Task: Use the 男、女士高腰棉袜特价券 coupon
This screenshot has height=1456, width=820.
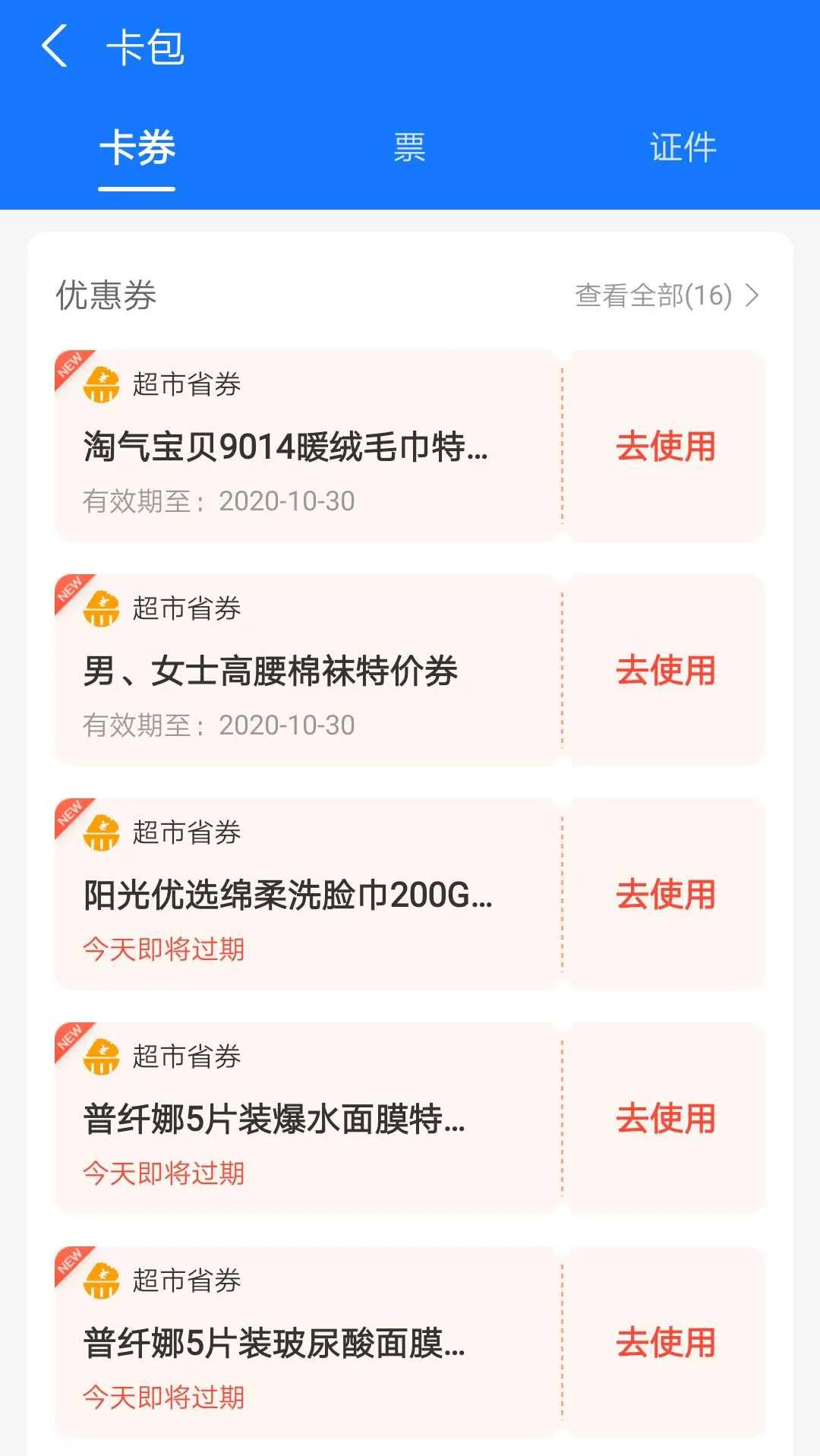Action: click(x=666, y=671)
